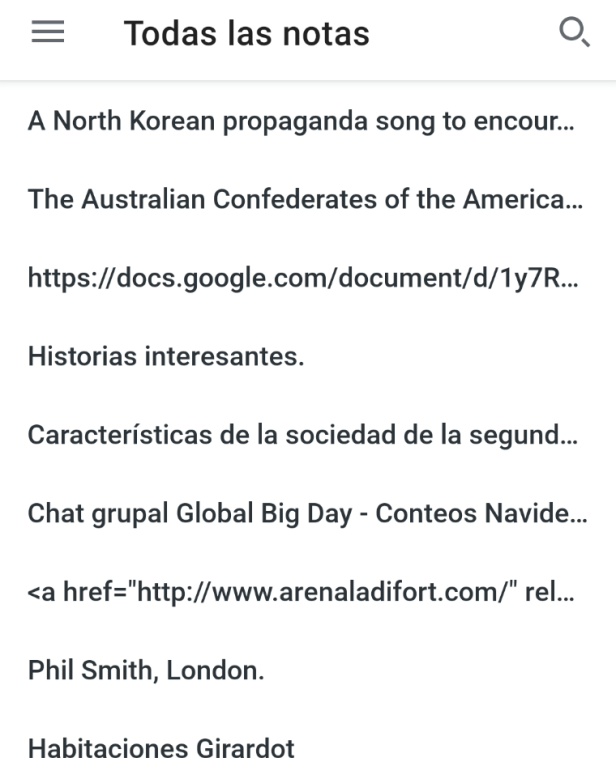The width and height of the screenshot is (616, 779).
Task: Open the docs.google.com link note
Action: [x=300, y=278]
